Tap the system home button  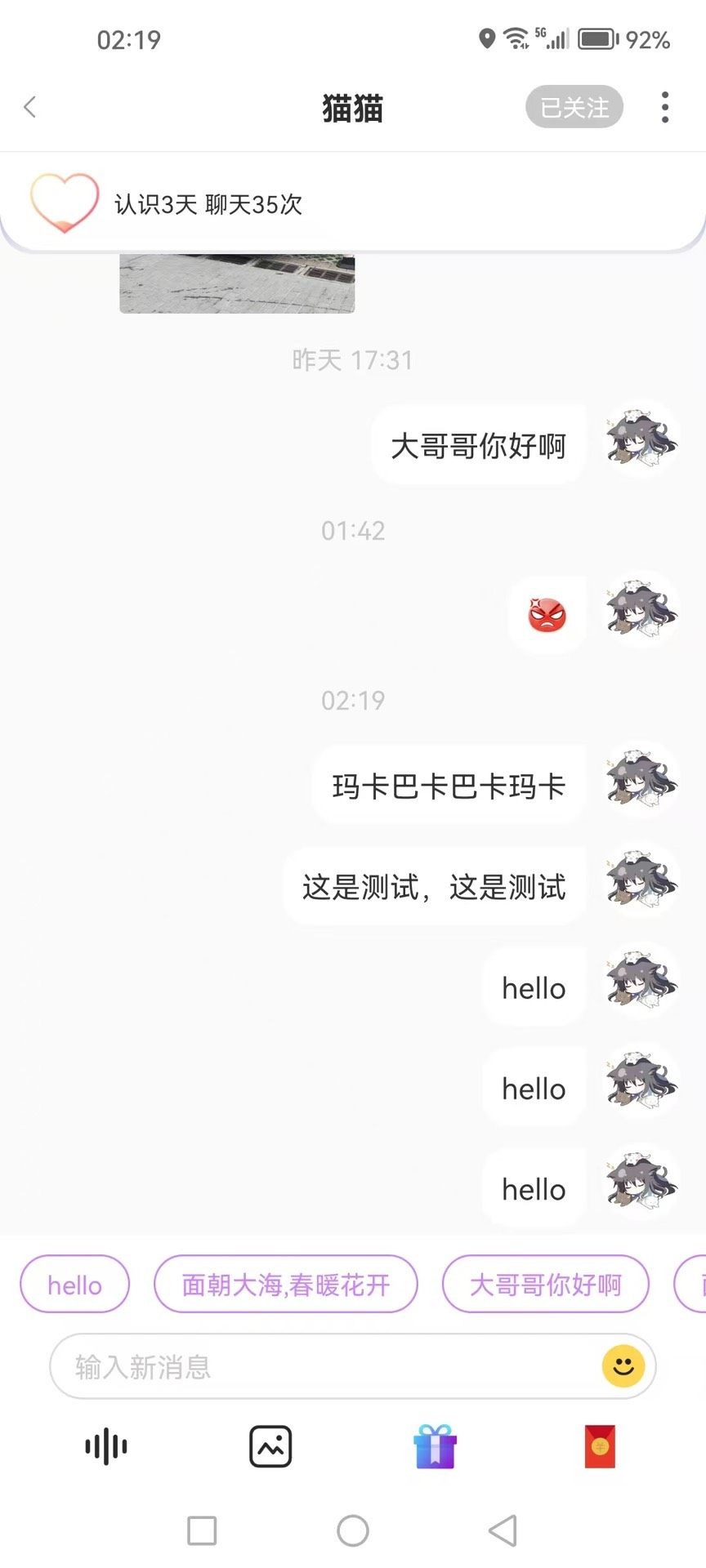point(353,1530)
